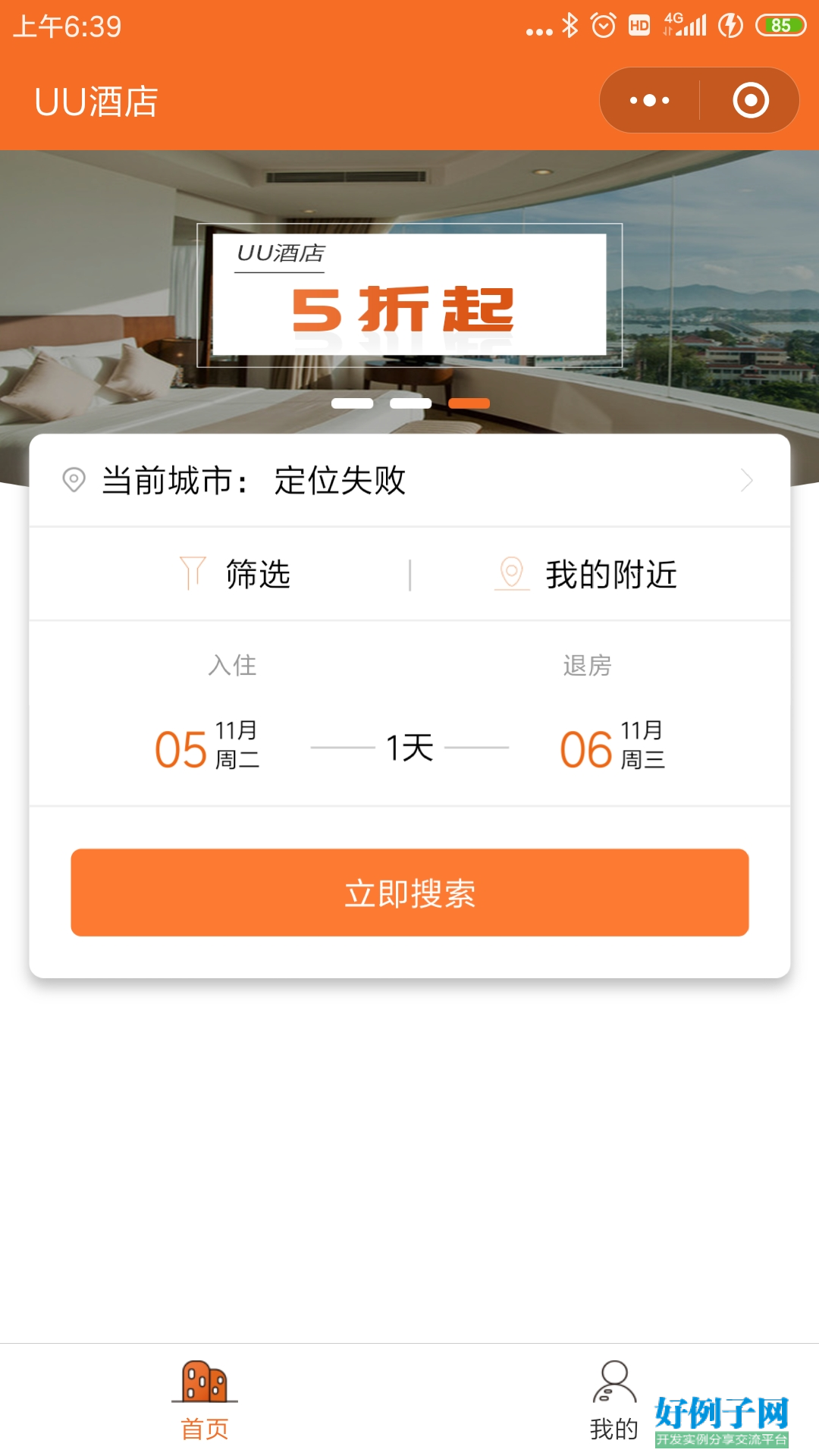Screen dimensions: 819x1456
Task: Click the 我的附近 nearby option
Action: (611, 574)
